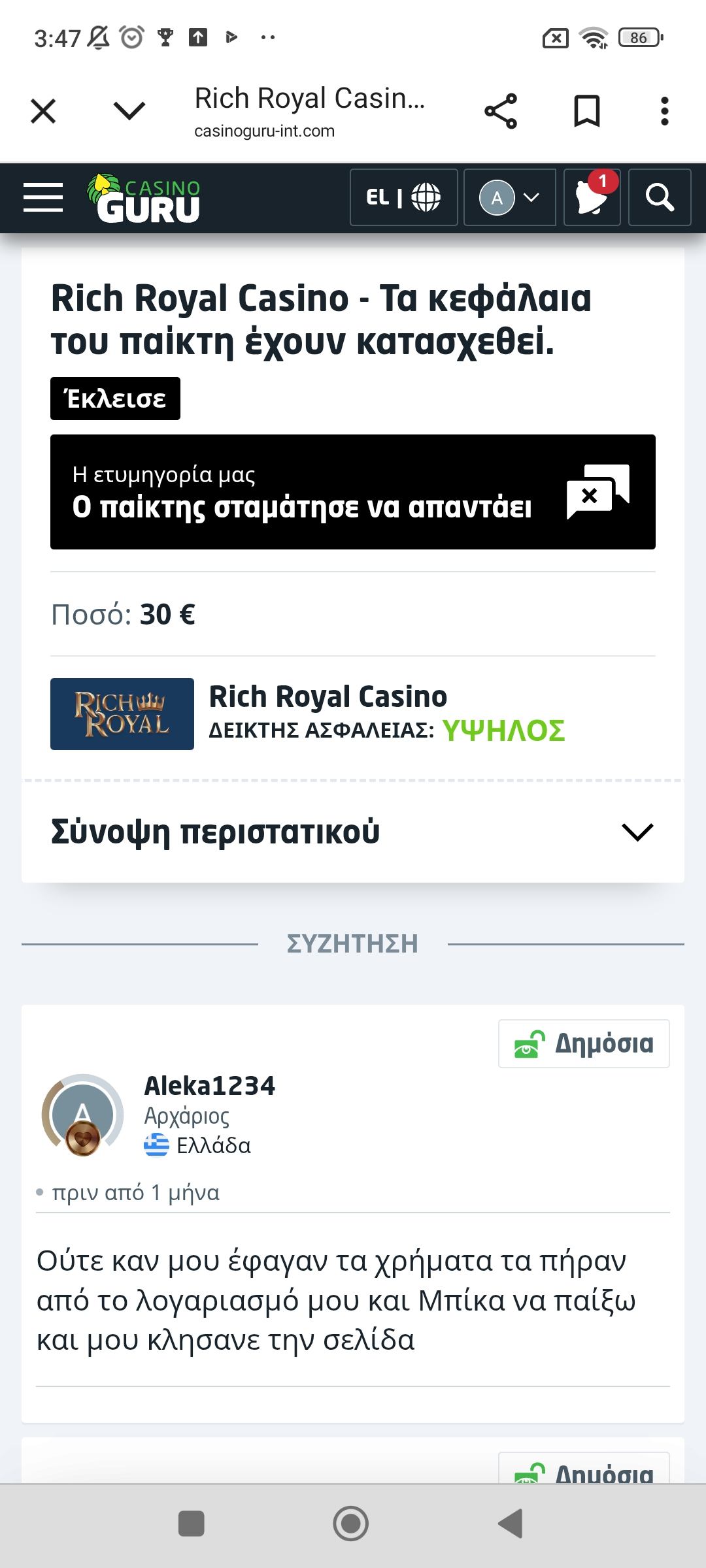The height and width of the screenshot is (1568, 706).
Task: Open the user account dropdown
Action: coord(509,197)
